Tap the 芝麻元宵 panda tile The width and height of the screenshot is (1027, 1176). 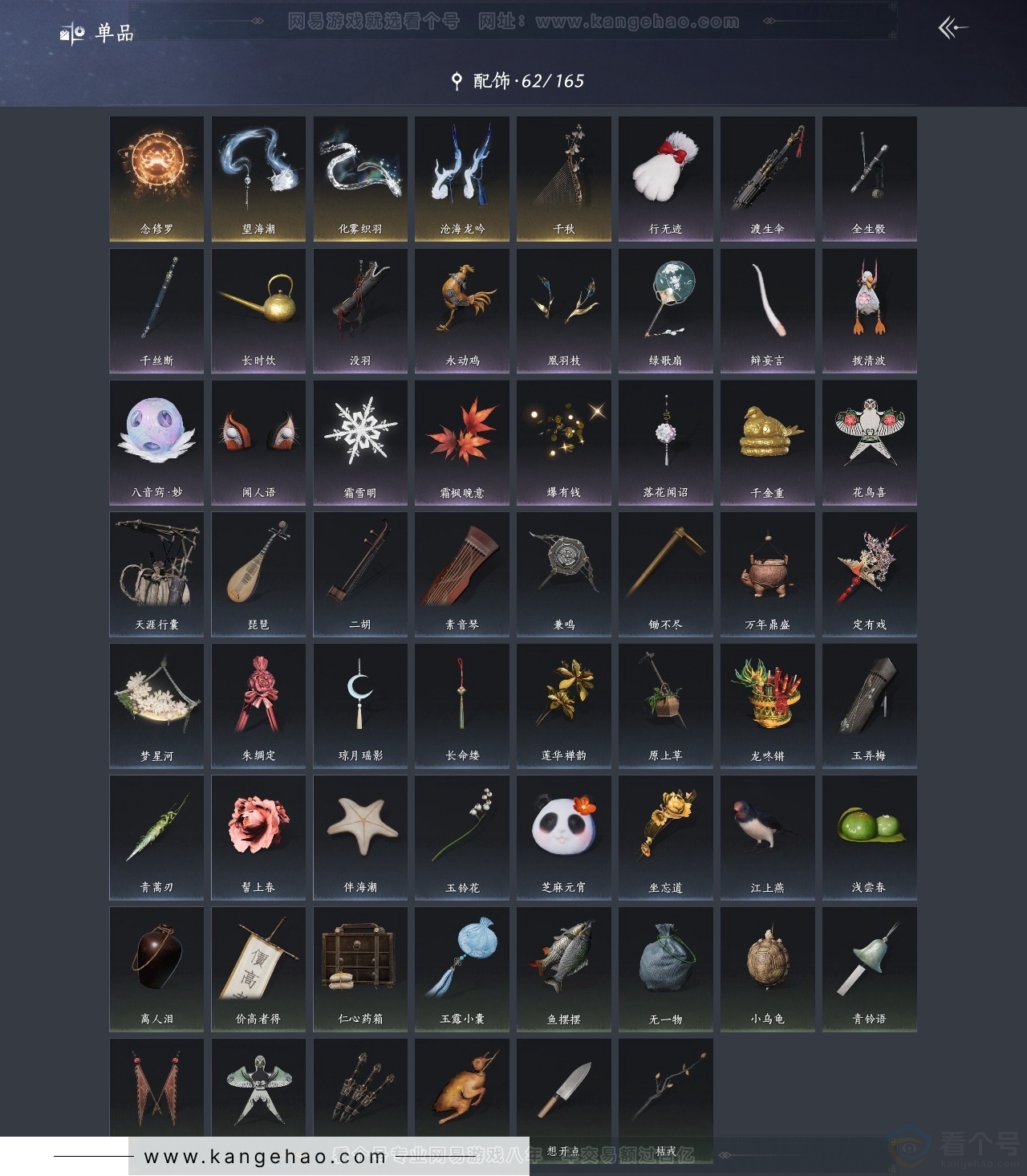tap(563, 836)
